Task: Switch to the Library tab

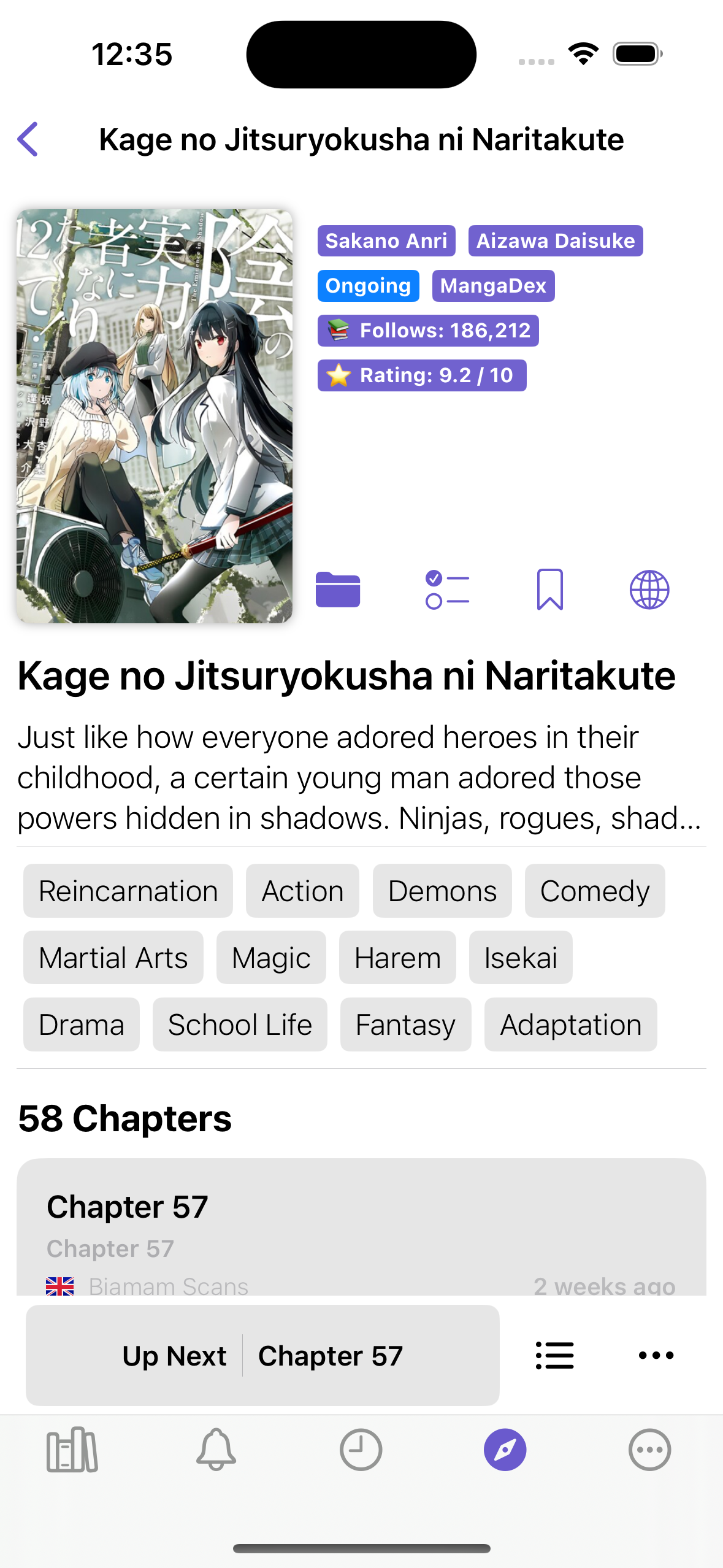Action: coord(72,1450)
